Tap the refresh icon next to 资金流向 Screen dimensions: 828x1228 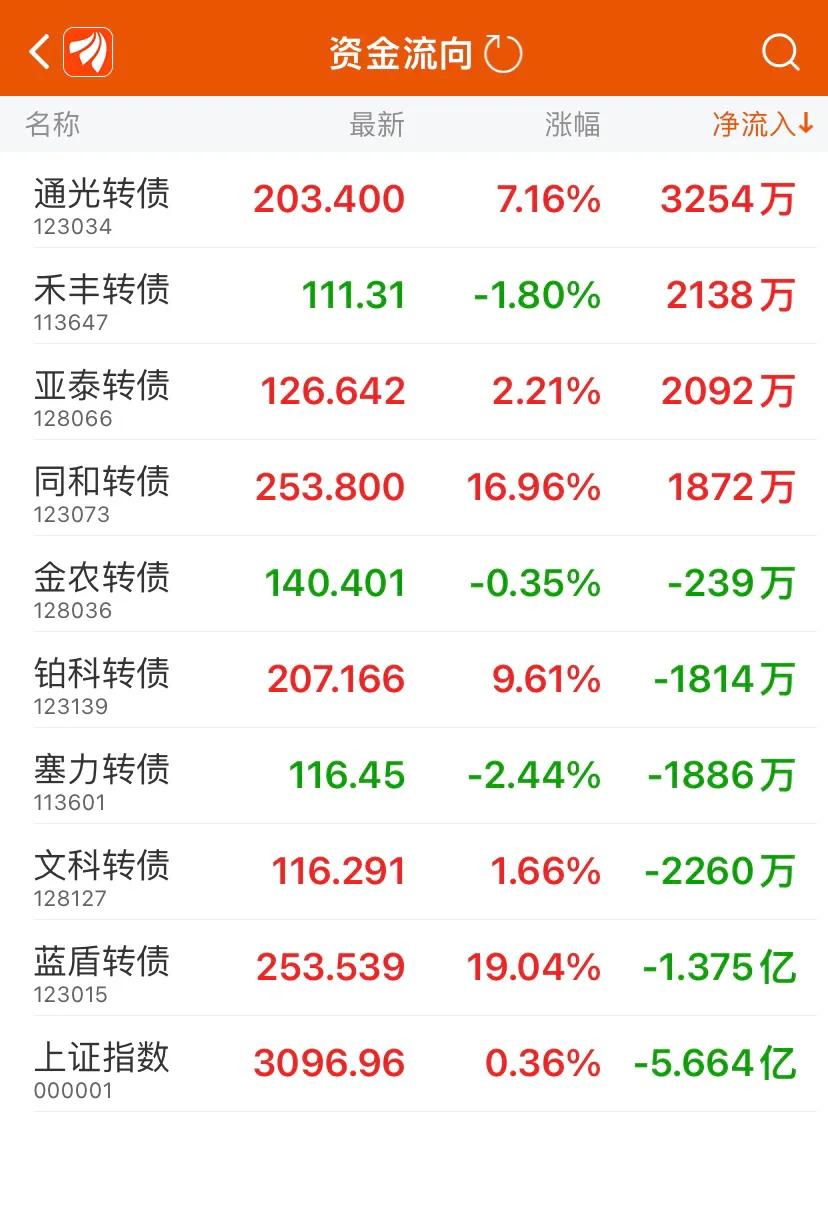click(503, 50)
